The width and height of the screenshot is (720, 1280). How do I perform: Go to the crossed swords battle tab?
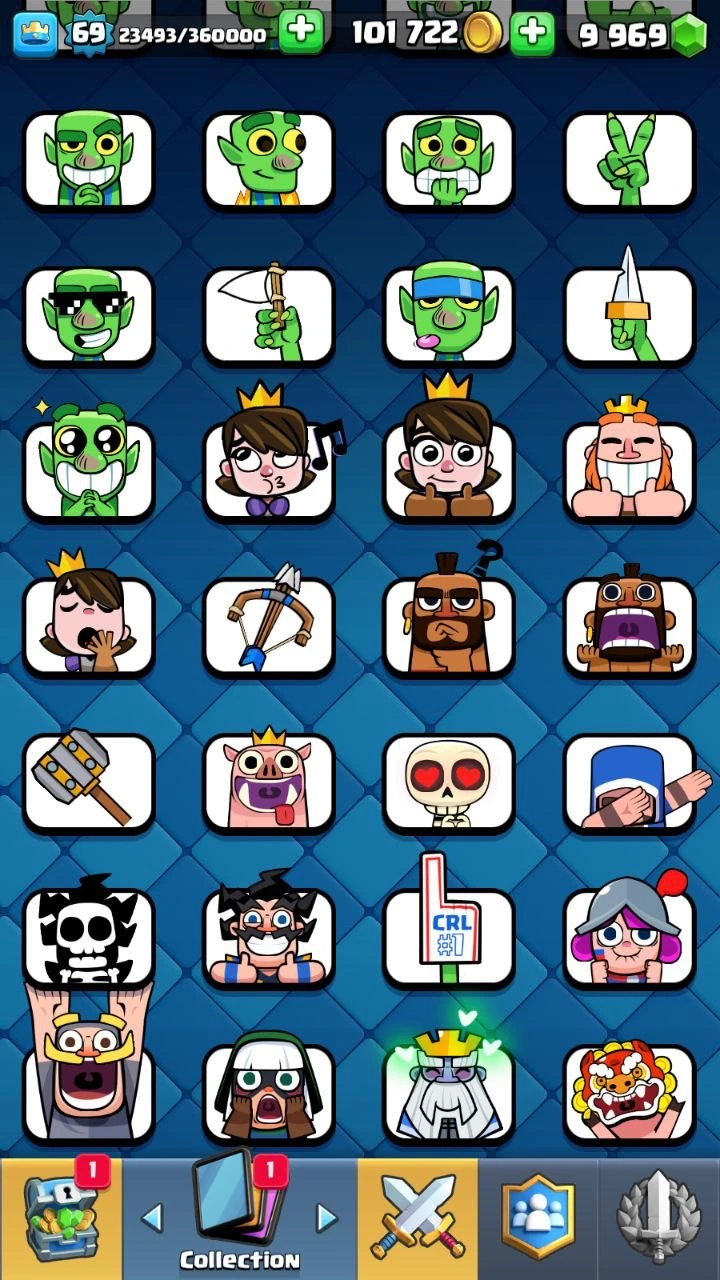[x=417, y=1218]
